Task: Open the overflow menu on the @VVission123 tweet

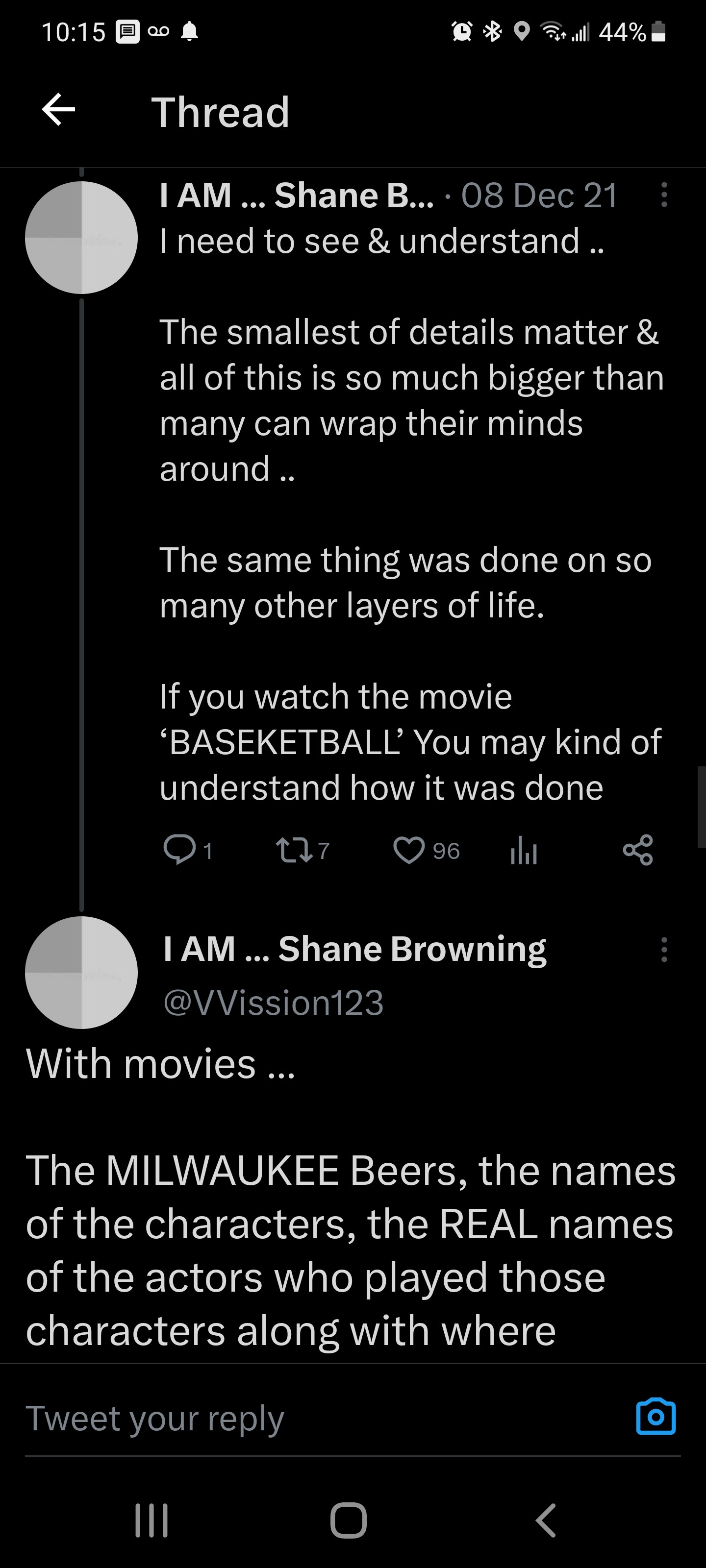Action: tap(664, 950)
